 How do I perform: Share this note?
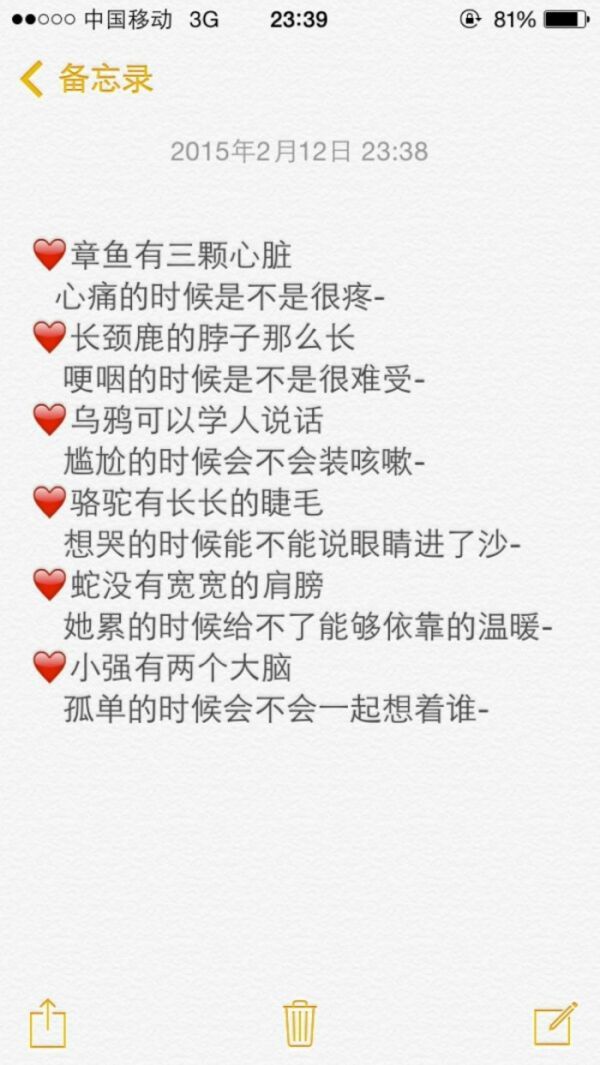(48, 1023)
